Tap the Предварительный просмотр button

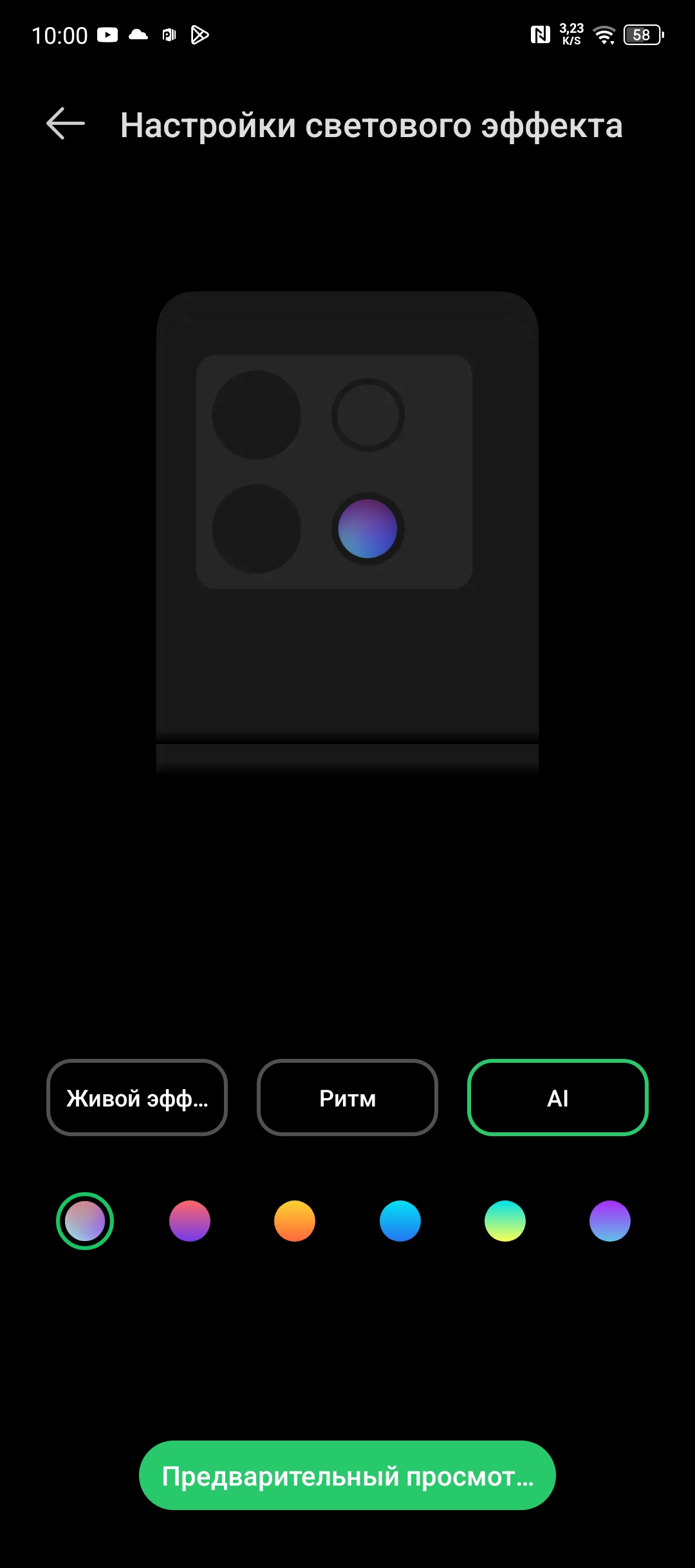[x=347, y=1475]
